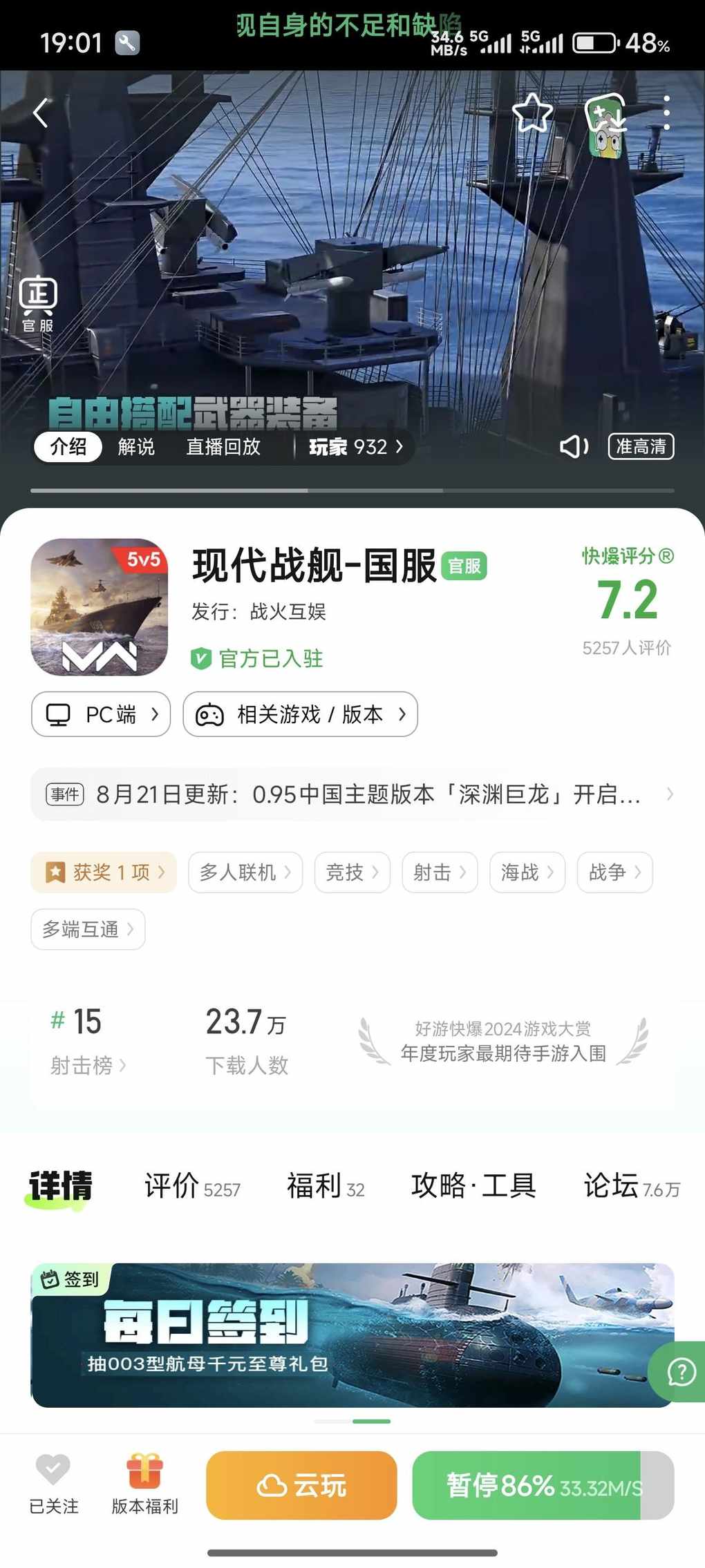
Task: Start cloud play with 云玩
Action: (x=301, y=1485)
